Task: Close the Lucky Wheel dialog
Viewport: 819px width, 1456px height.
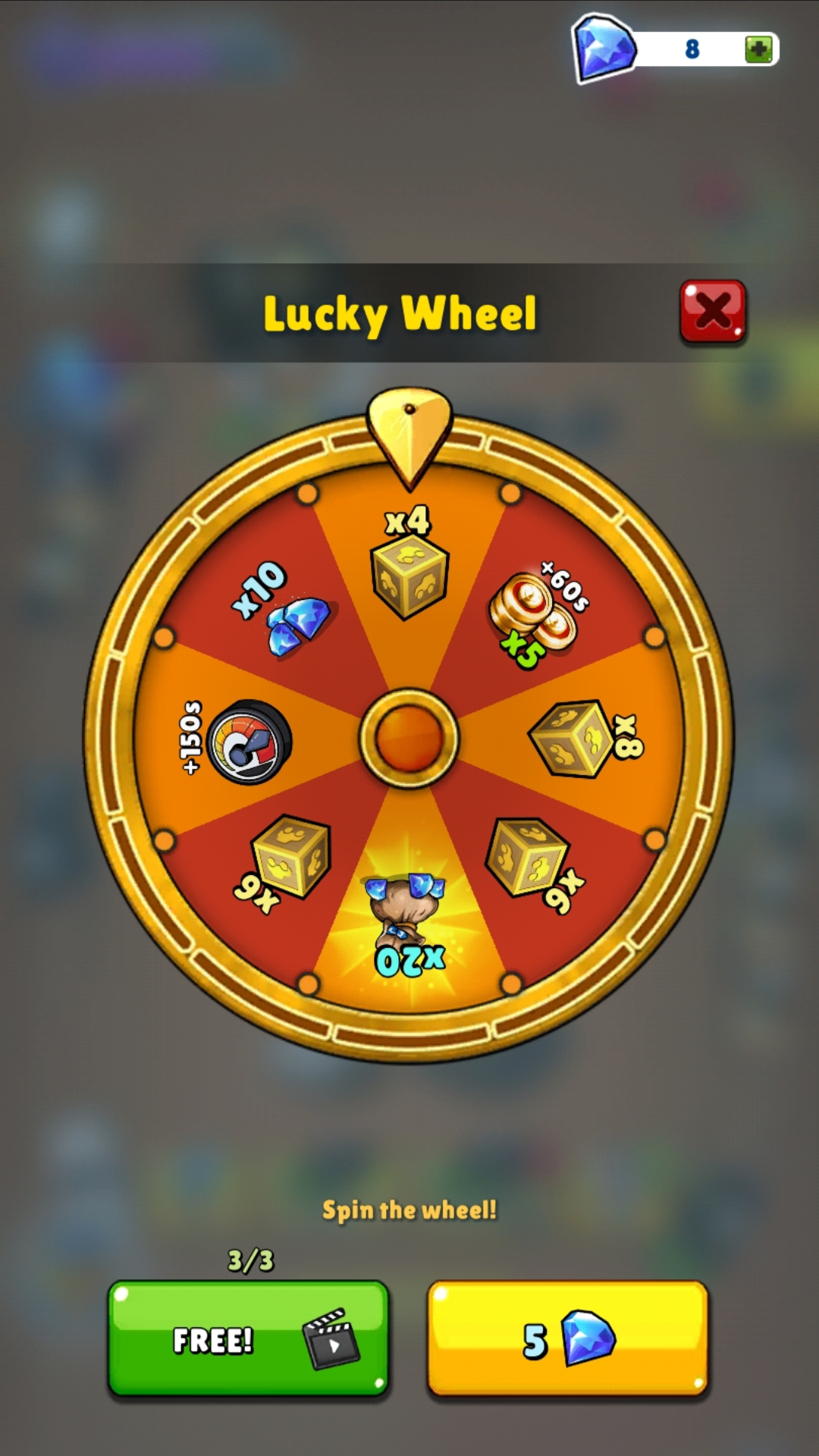Action: [x=713, y=311]
